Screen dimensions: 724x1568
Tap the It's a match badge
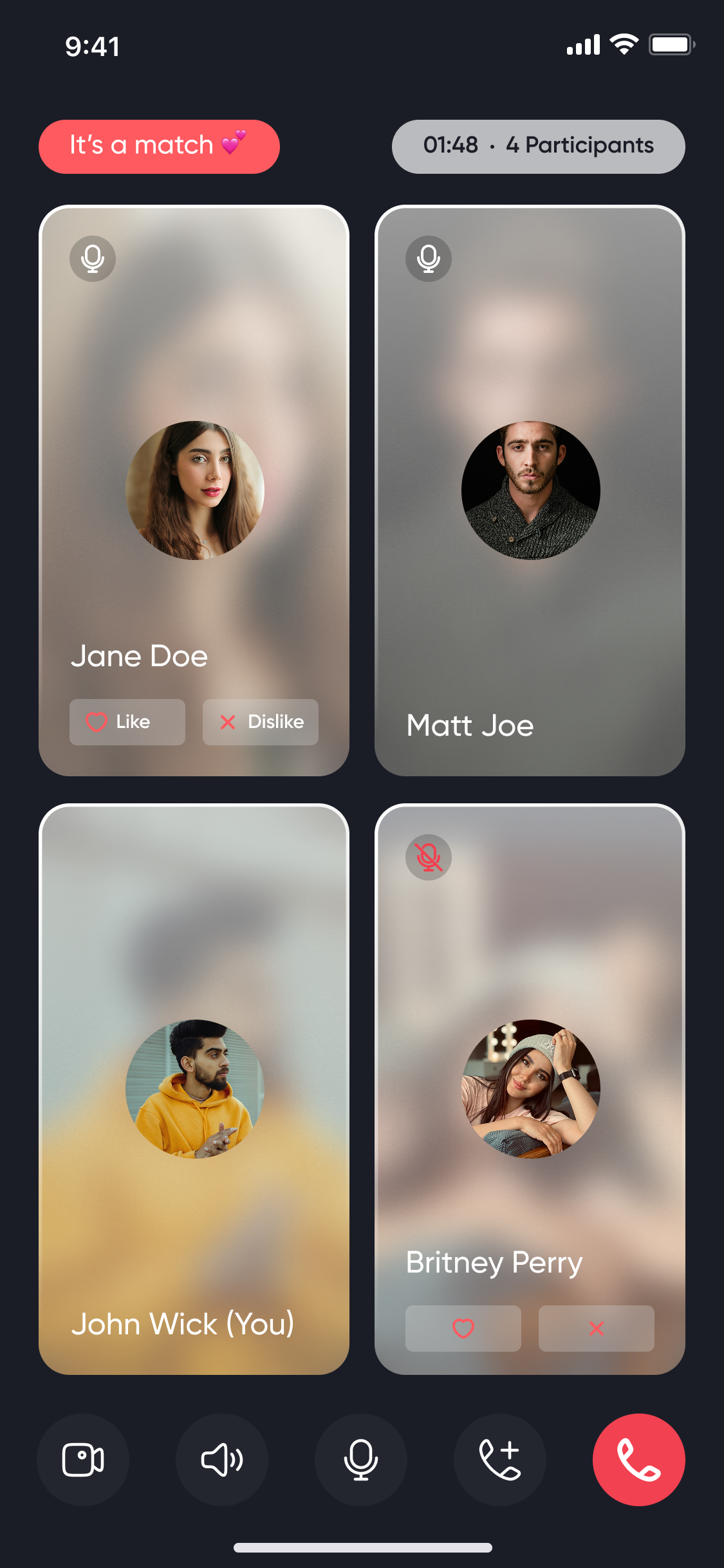pos(159,146)
